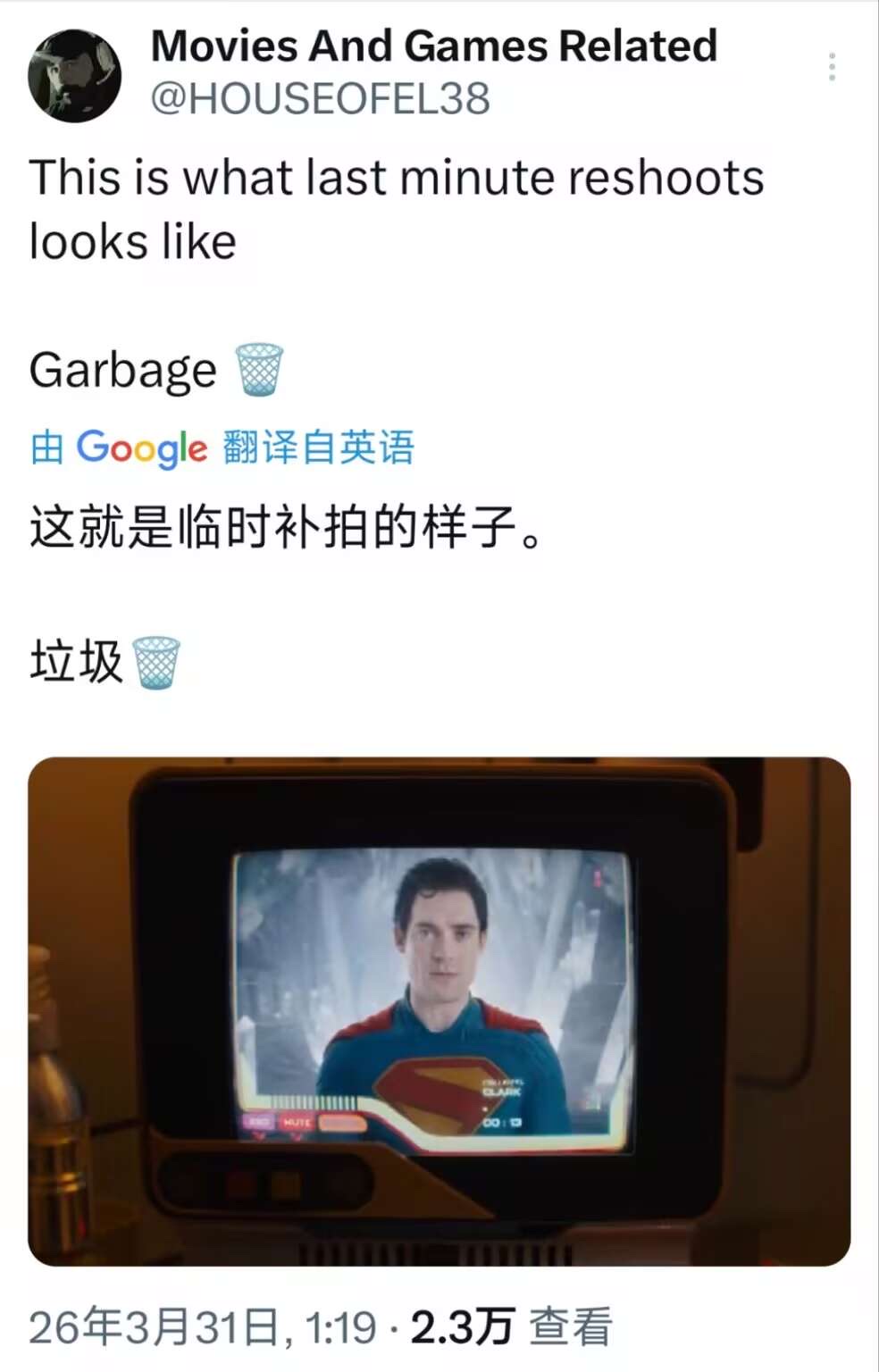The width and height of the screenshot is (879, 1372).
Task: Open the @HOUSEOFEL38 profile via account name
Action: 433,46
